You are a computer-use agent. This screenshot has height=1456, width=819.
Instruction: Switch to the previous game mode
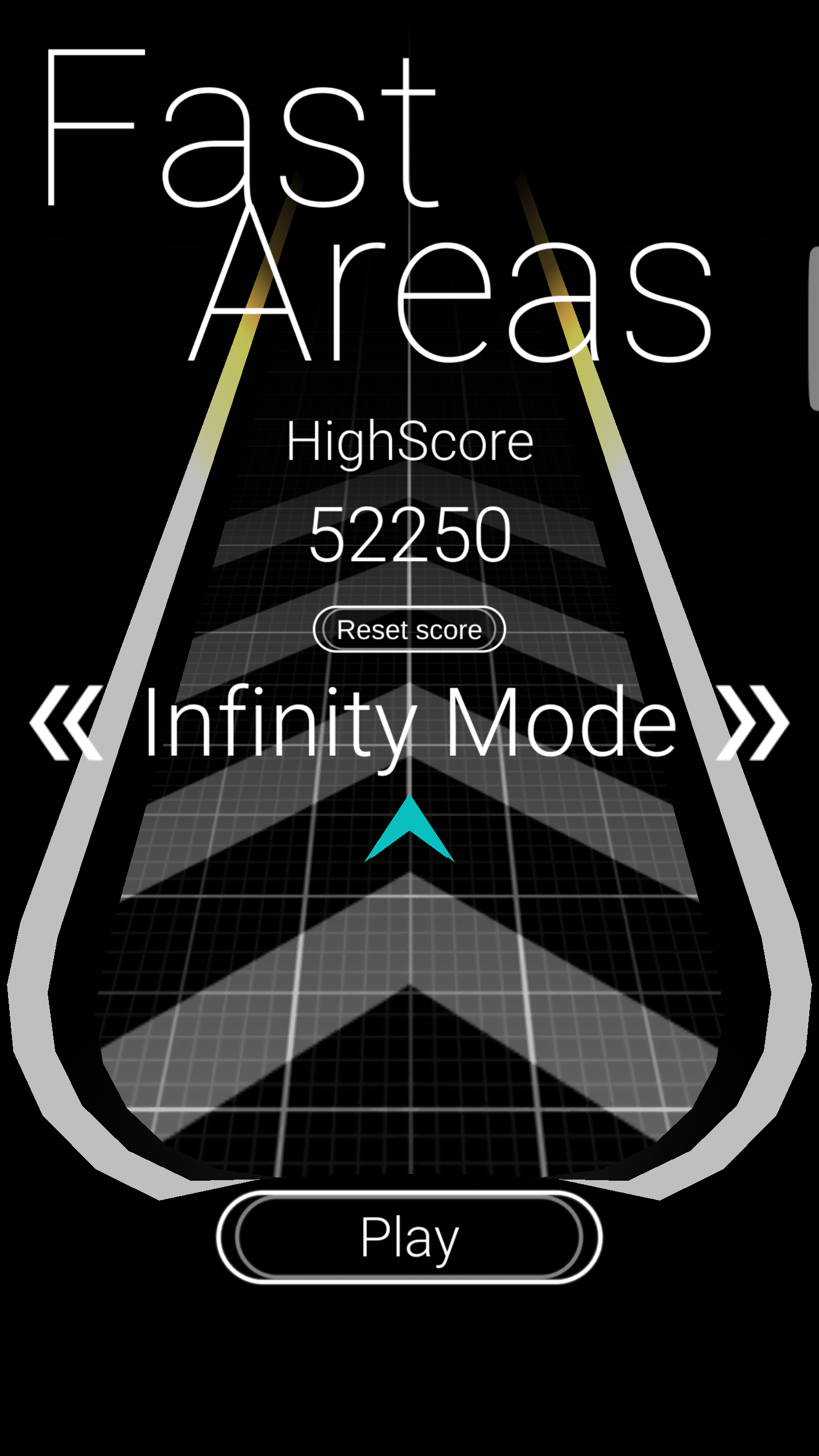[66, 722]
